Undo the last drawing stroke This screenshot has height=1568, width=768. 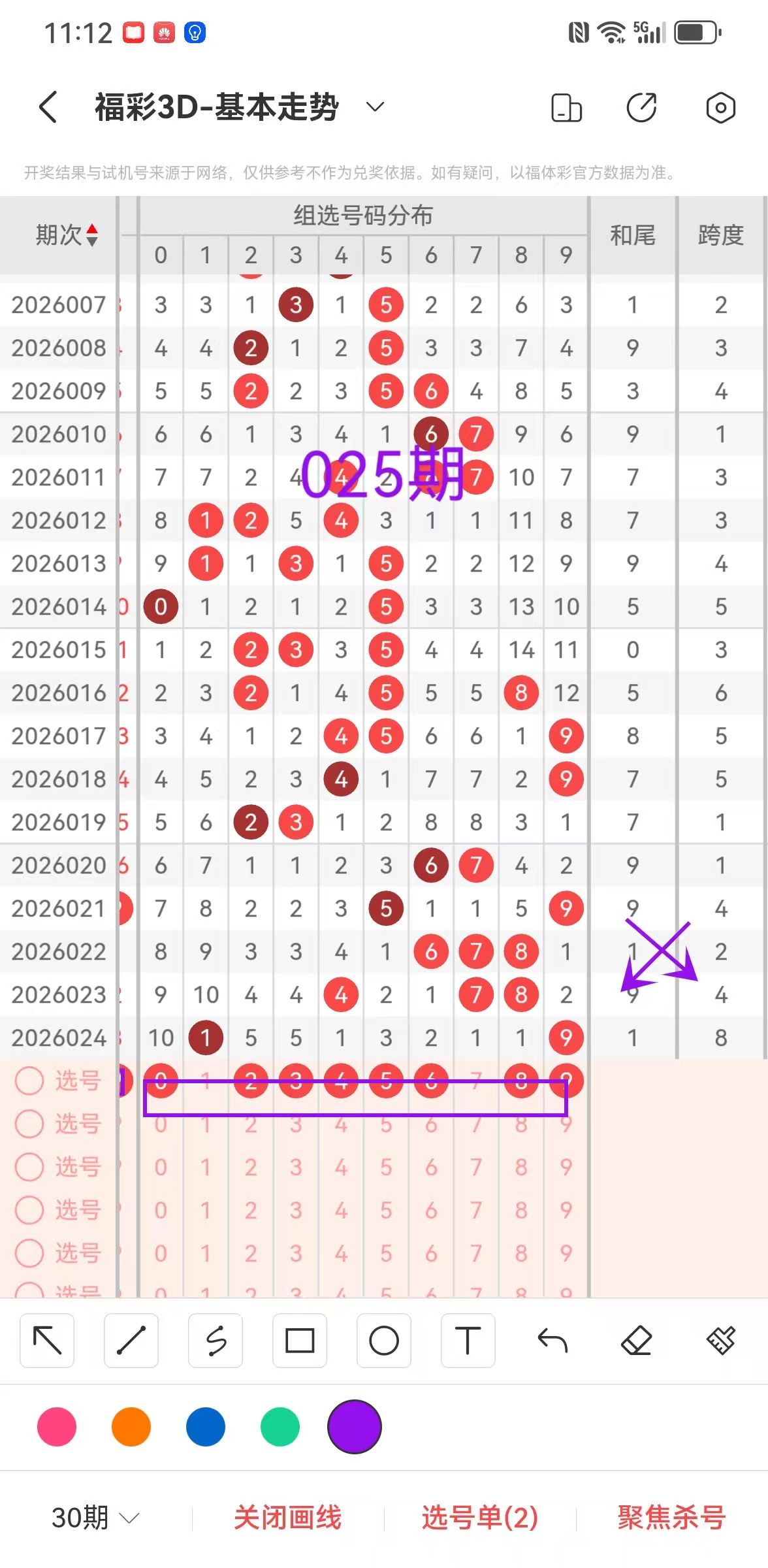click(x=552, y=1341)
